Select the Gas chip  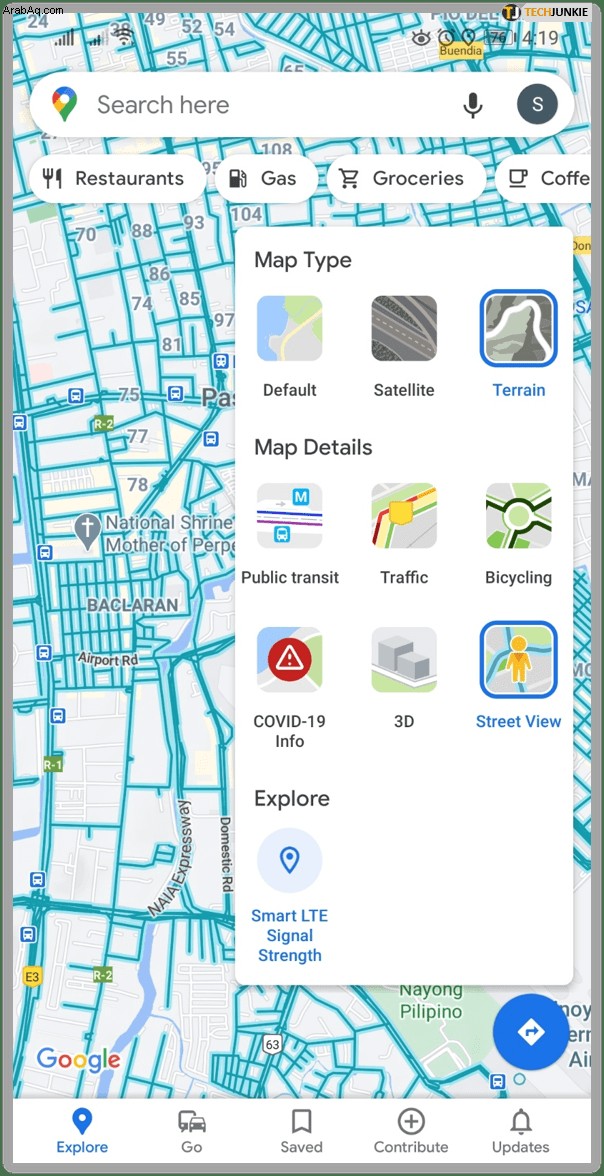pos(265,179)
